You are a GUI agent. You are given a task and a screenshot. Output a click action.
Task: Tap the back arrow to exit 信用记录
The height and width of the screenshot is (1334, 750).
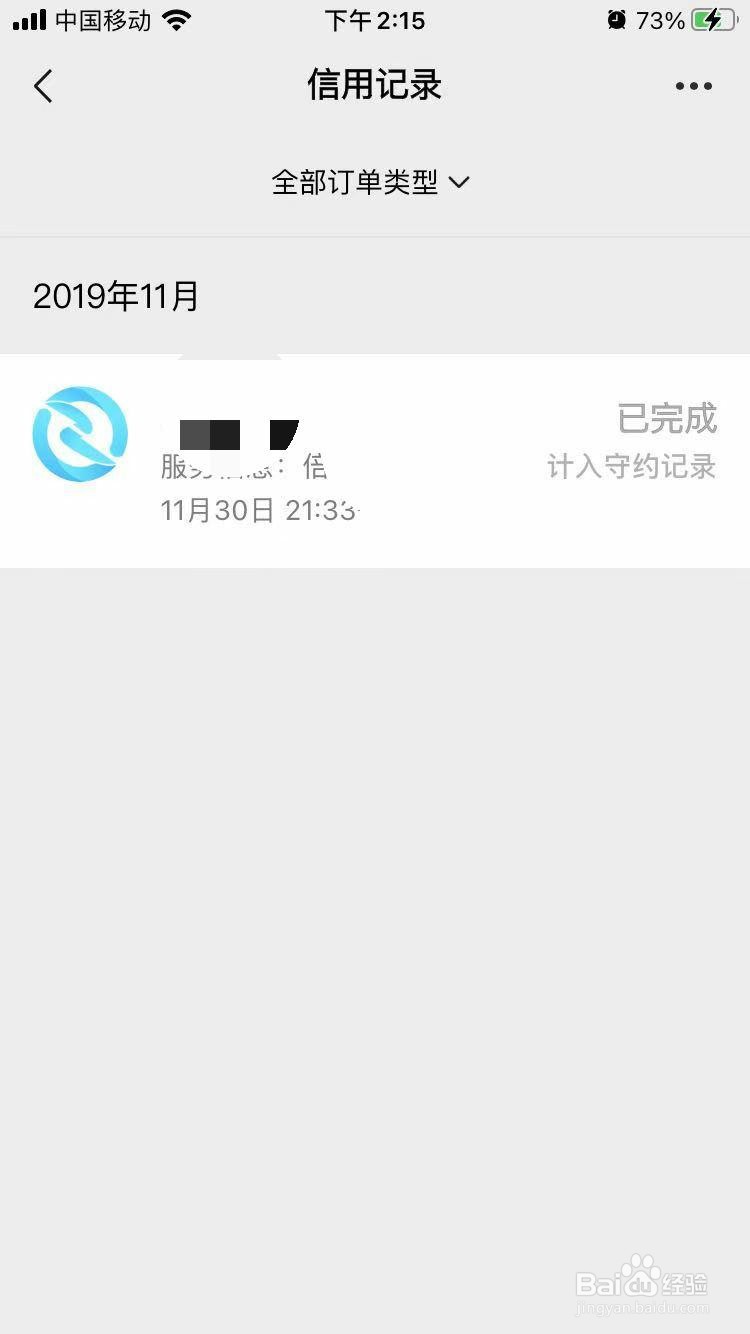coord(42,86)
